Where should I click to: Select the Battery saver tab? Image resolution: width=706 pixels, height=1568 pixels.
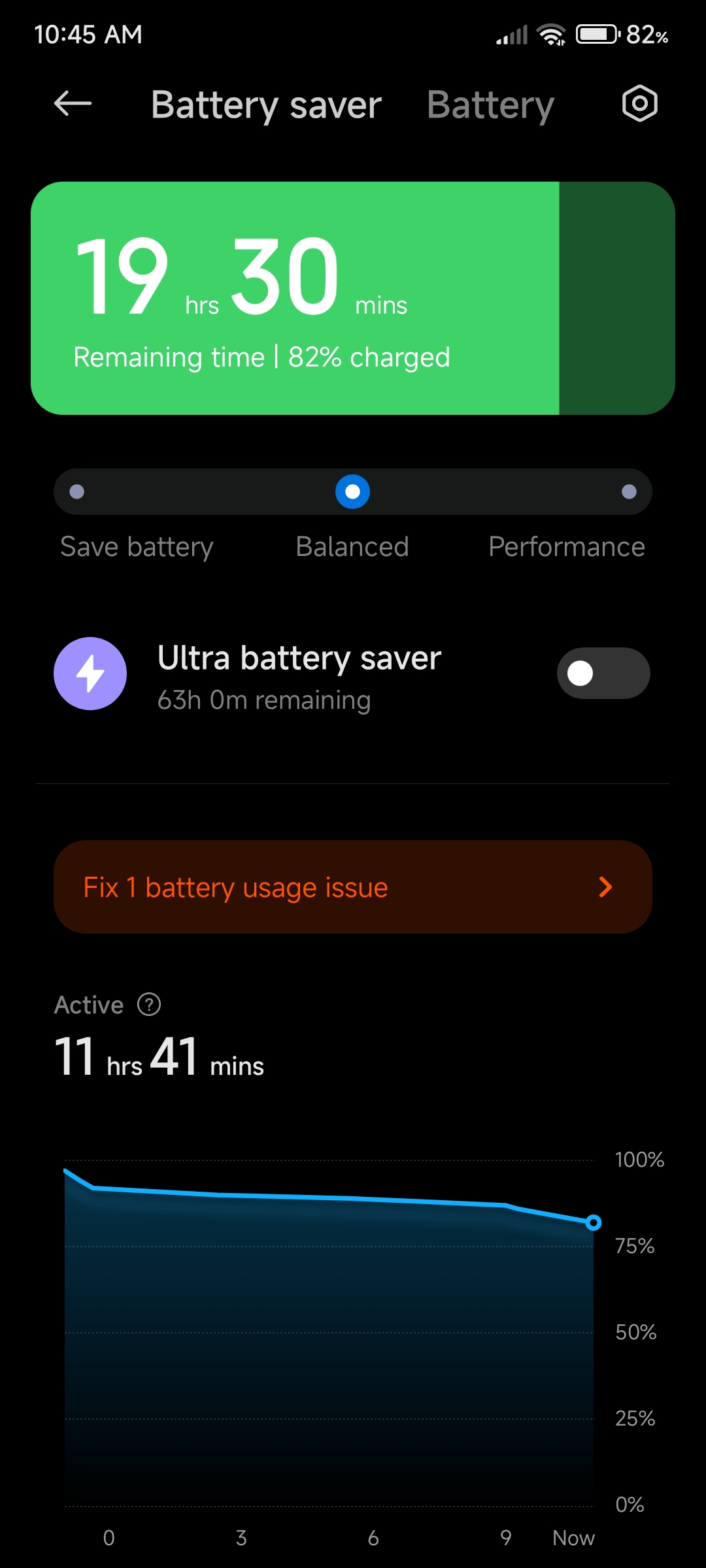(x=266, y=105)
